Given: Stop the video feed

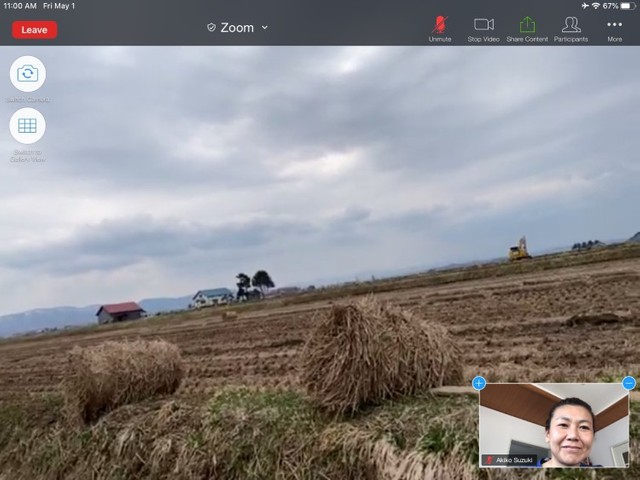Looking at the screenshot, I should coord(484,27).
